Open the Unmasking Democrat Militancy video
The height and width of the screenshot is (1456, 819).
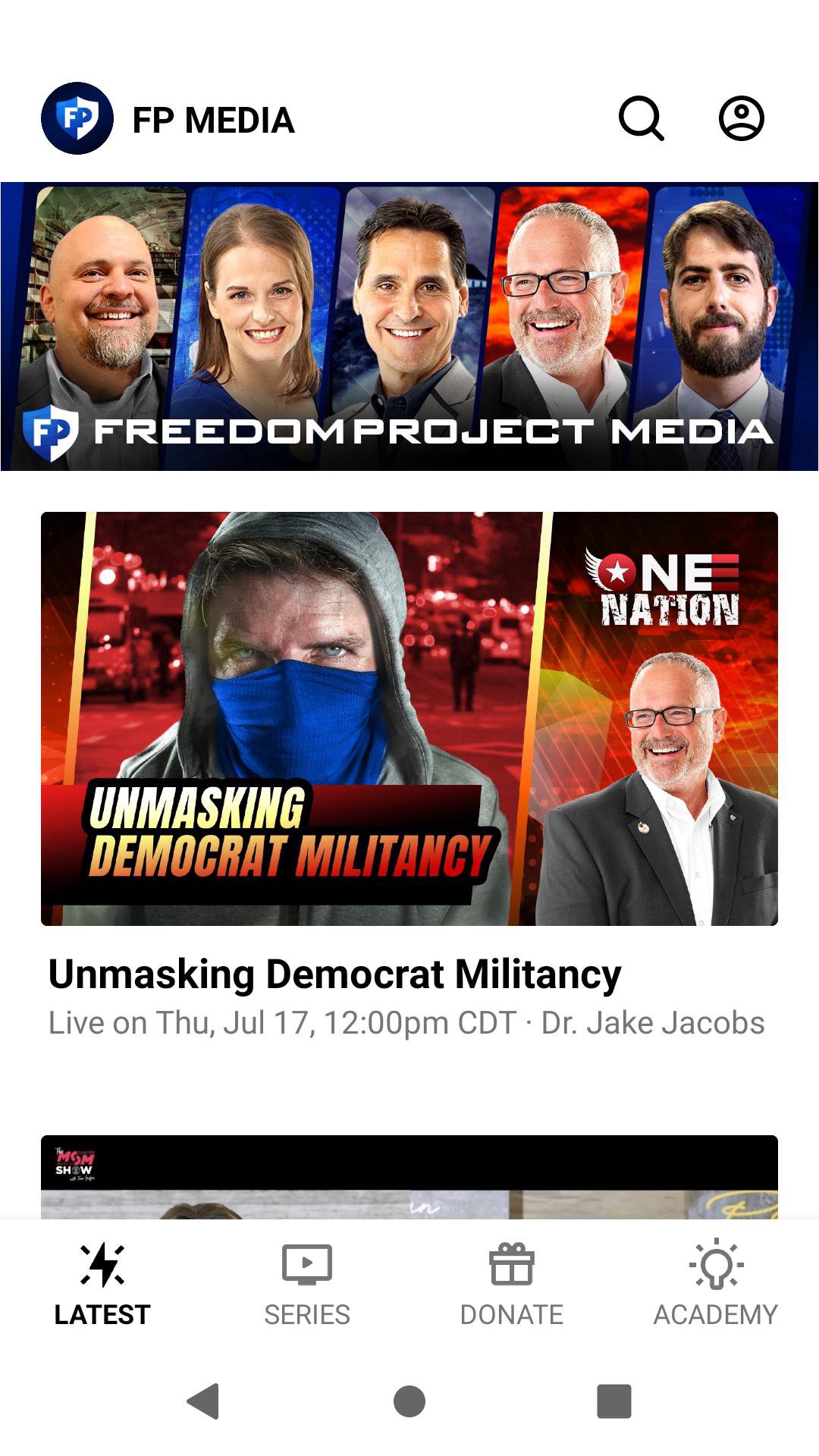[409, 718]
